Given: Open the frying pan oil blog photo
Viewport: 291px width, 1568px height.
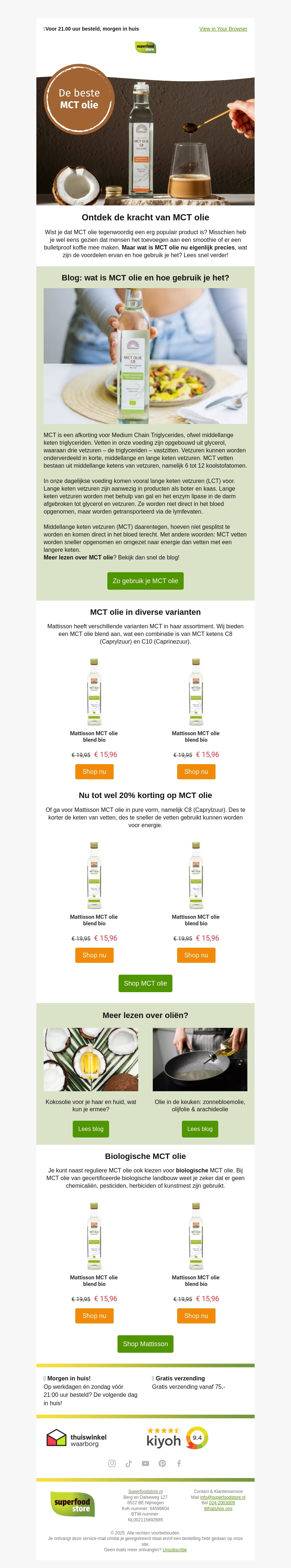Looking at the screenshot, I should pos(200,1059).
